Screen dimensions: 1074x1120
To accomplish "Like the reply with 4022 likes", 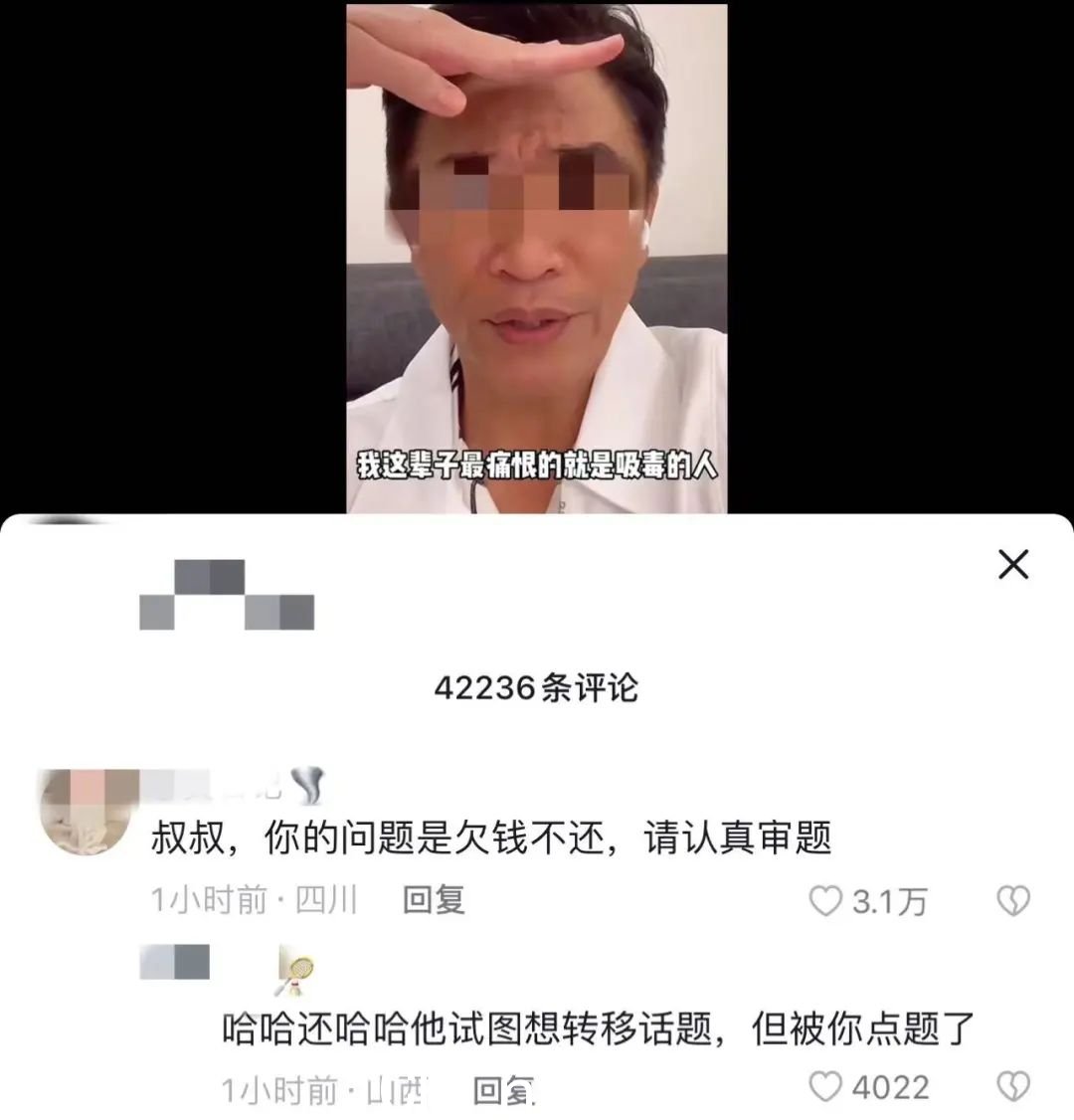I will pos(825,1087).
